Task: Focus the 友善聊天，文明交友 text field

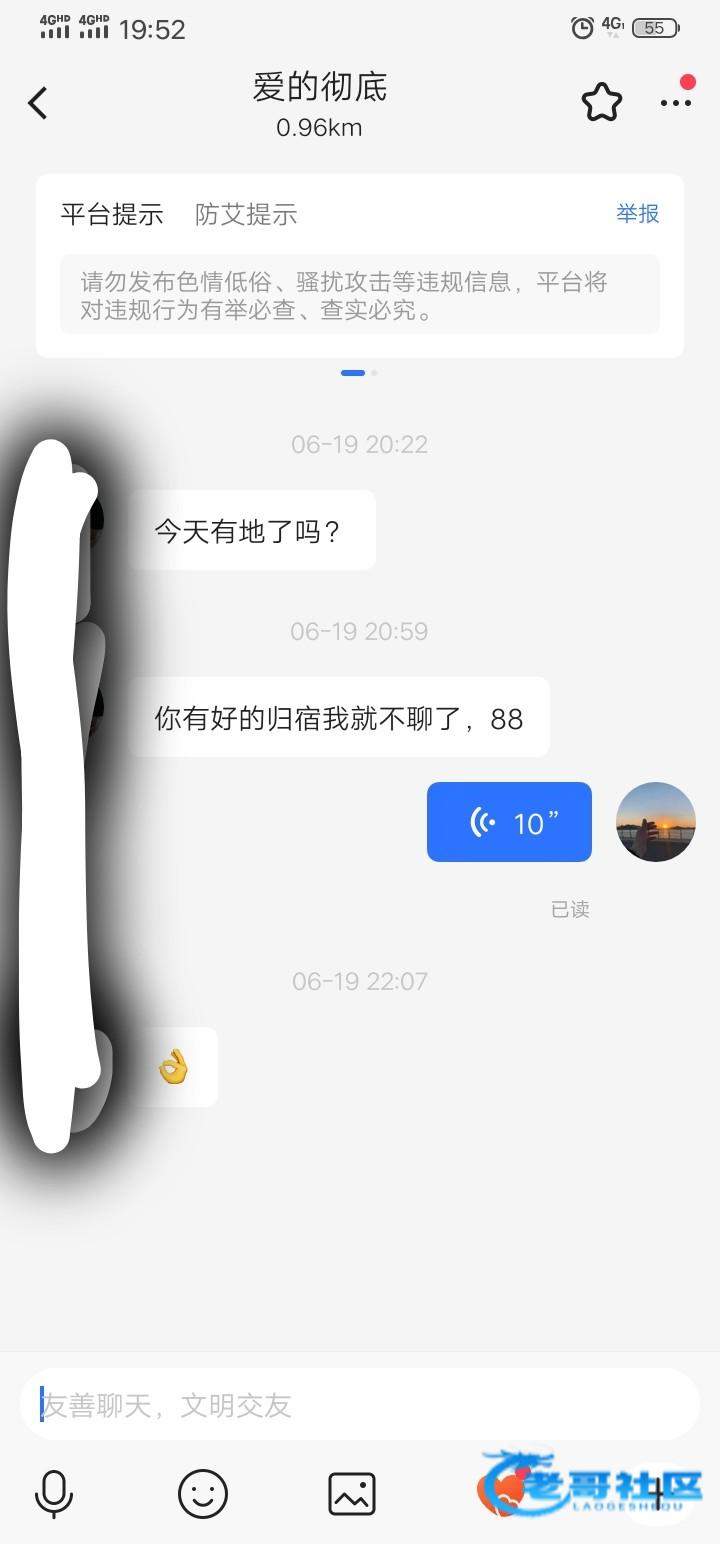Action: 360,1405
